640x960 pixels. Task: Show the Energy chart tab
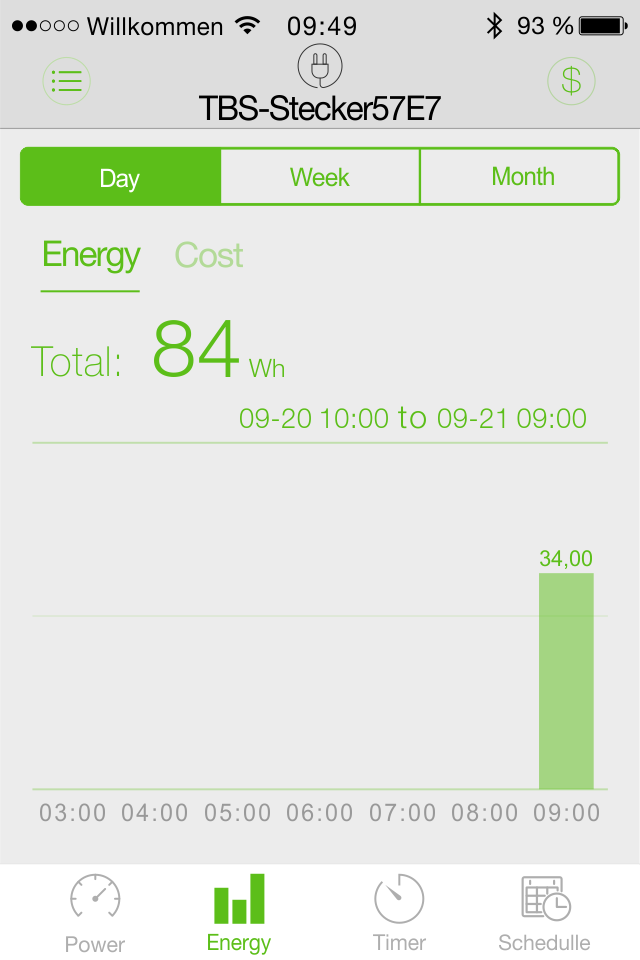(91, 256)
